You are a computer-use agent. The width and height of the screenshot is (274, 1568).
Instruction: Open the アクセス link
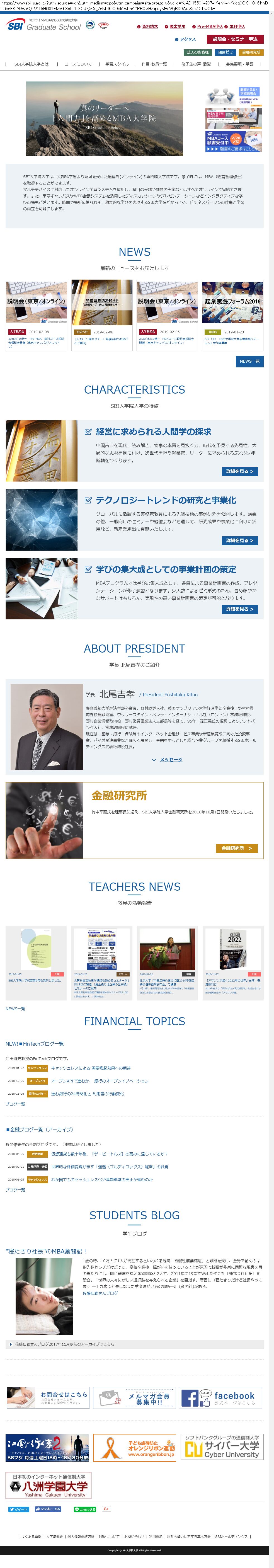188,39
